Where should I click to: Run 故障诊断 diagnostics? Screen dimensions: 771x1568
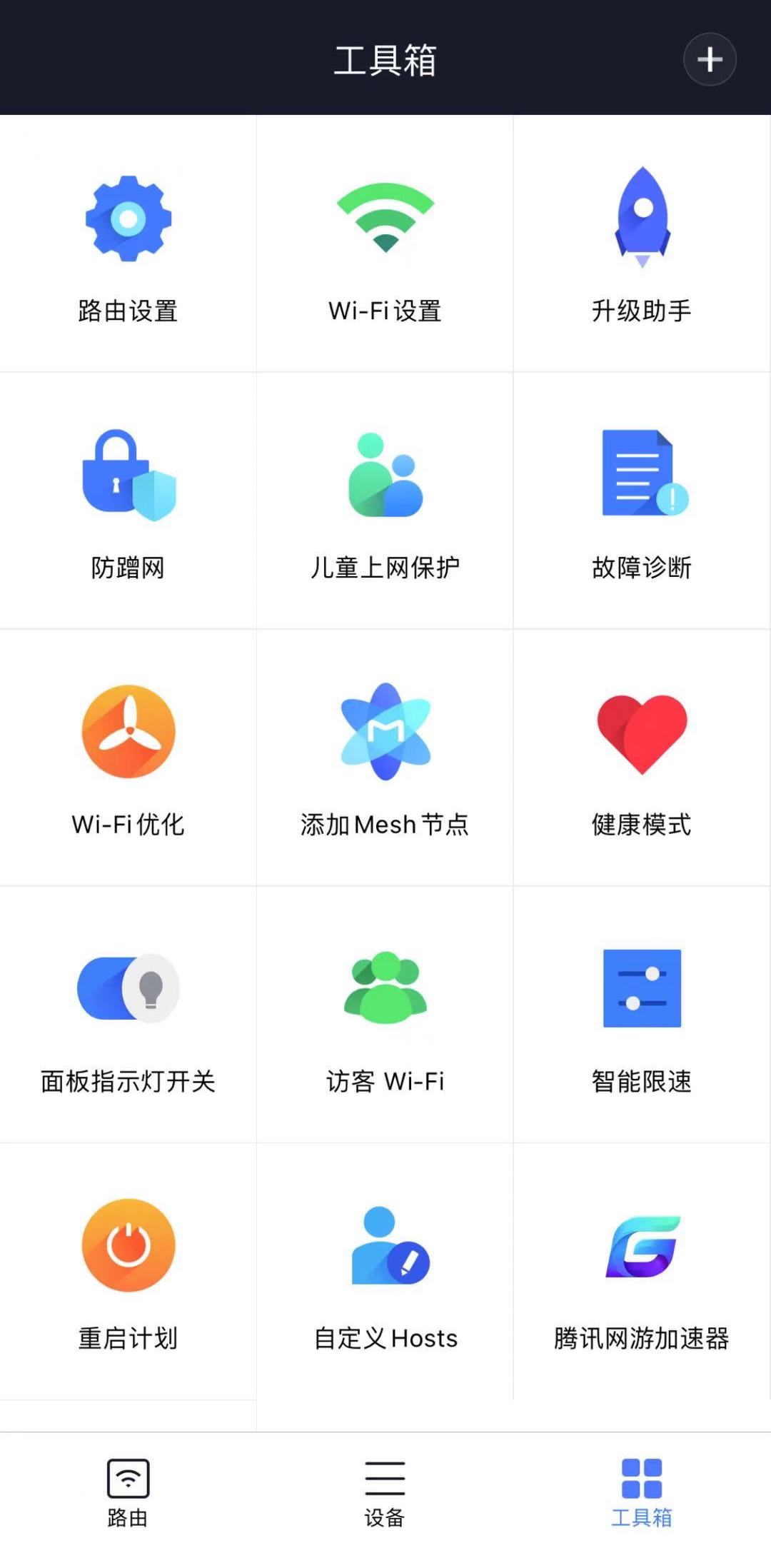pyautogui.click(x=641, y=500)
